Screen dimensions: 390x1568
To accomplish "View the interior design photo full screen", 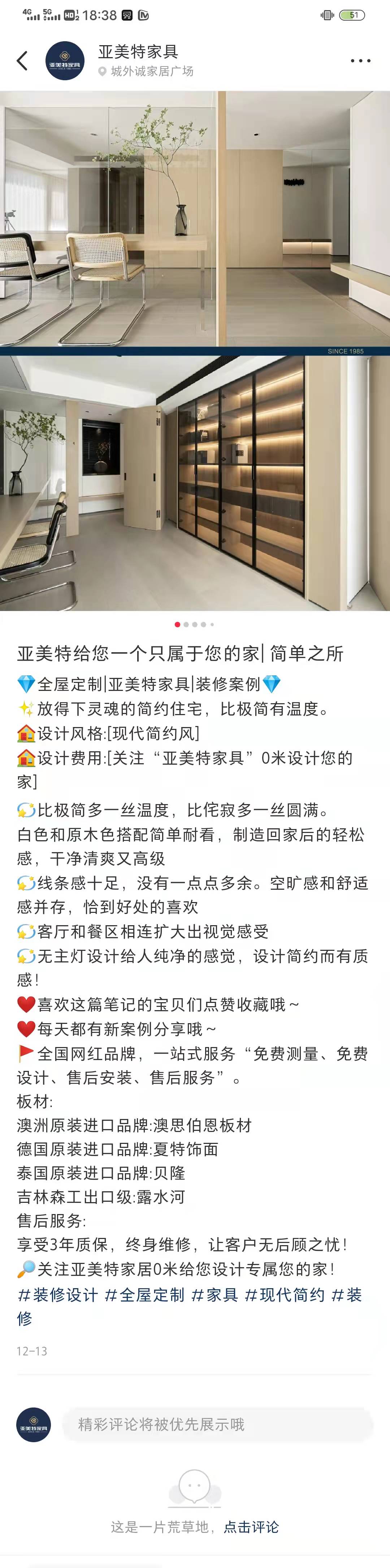I will point(195,350).
